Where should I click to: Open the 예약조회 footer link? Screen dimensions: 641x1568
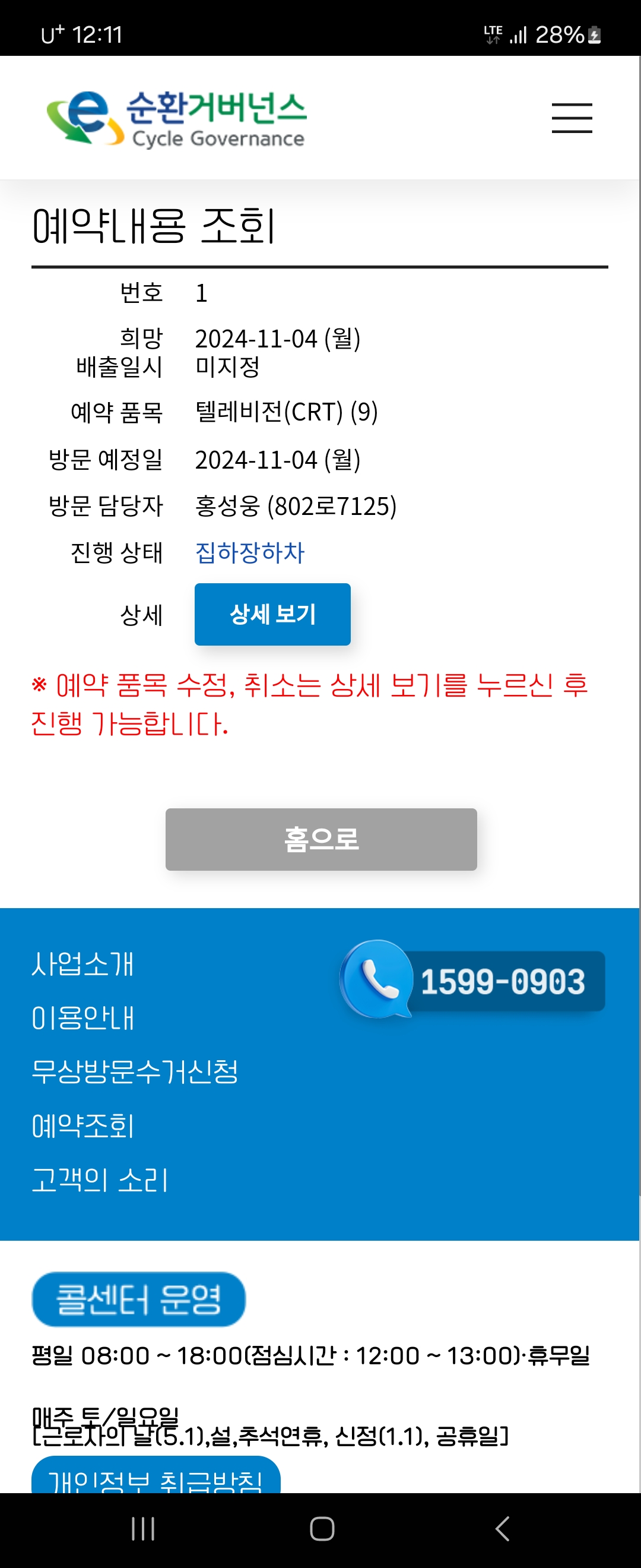pyautogui.click(x=82, y=1126)
